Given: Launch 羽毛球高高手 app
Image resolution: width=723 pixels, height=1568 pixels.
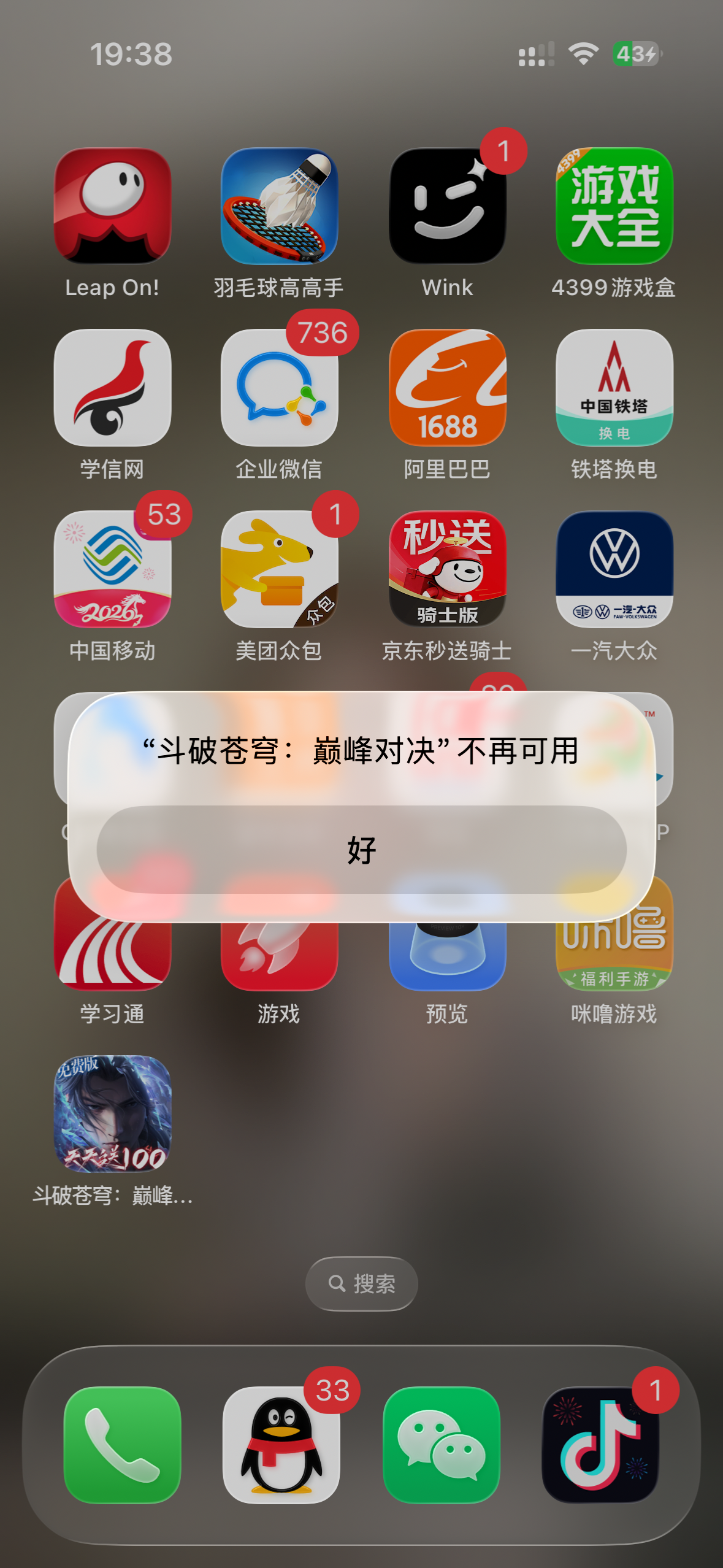Looking at the screenshot, I should tap(279, 206).
